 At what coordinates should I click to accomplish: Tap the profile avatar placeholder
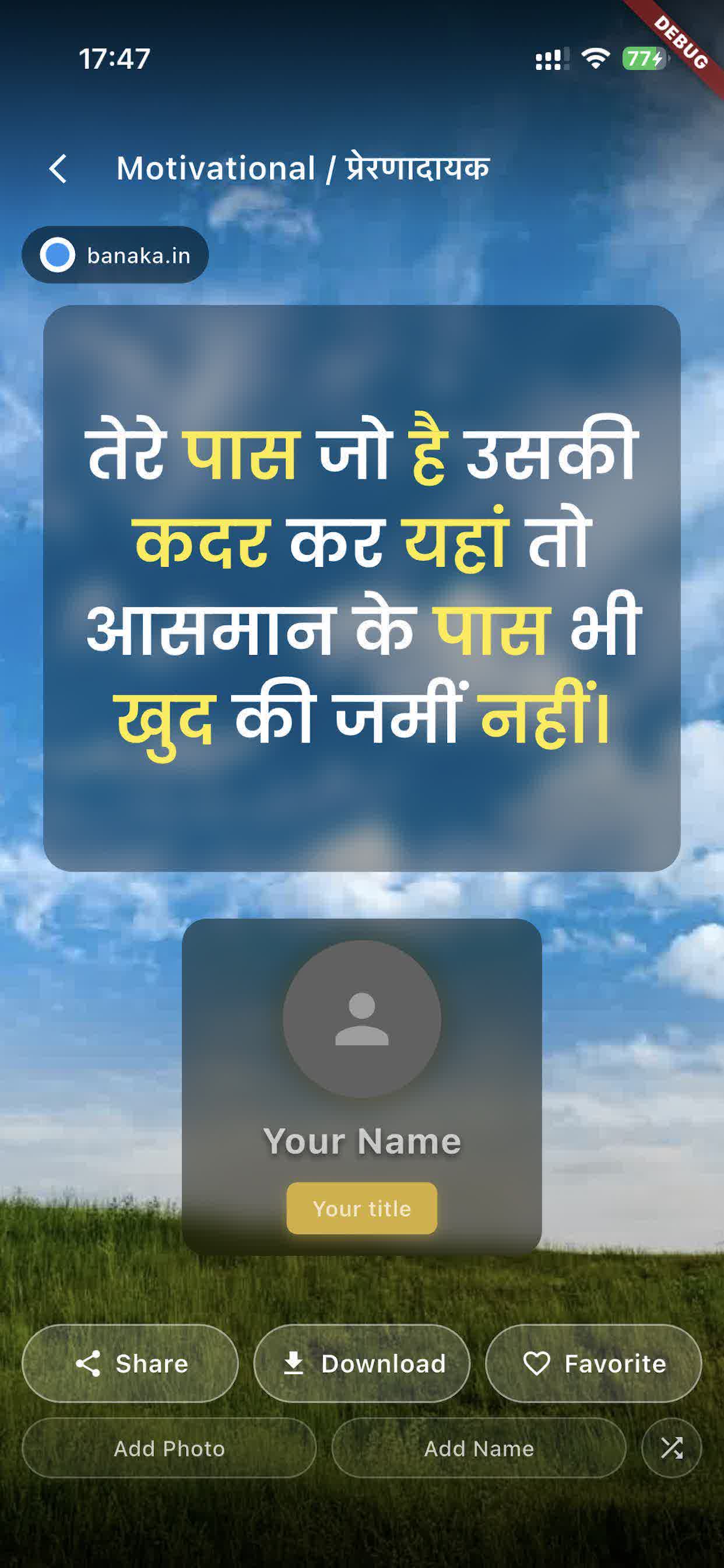362,1019
